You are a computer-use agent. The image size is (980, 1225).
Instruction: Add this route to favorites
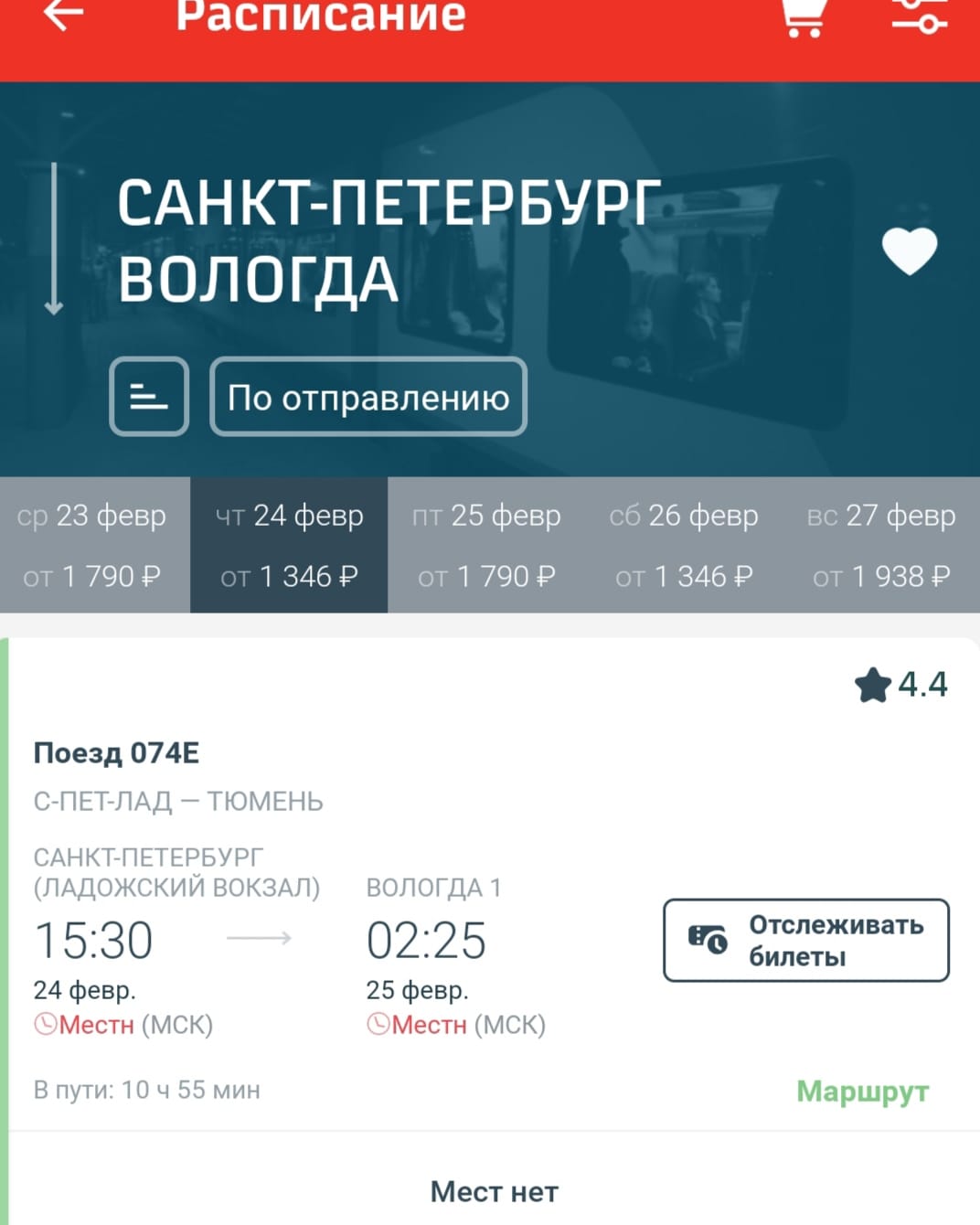909,250
